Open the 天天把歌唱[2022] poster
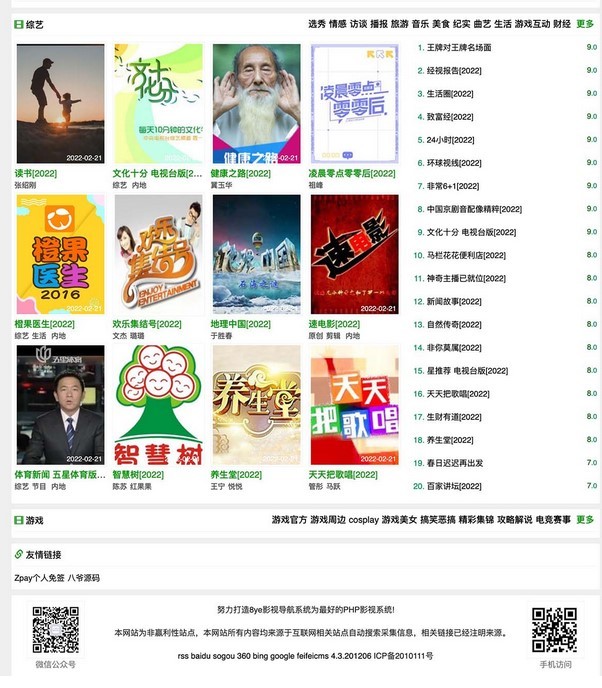Viewport: 602px width, 688px height. pyautogui.click(x=354, y=405)
